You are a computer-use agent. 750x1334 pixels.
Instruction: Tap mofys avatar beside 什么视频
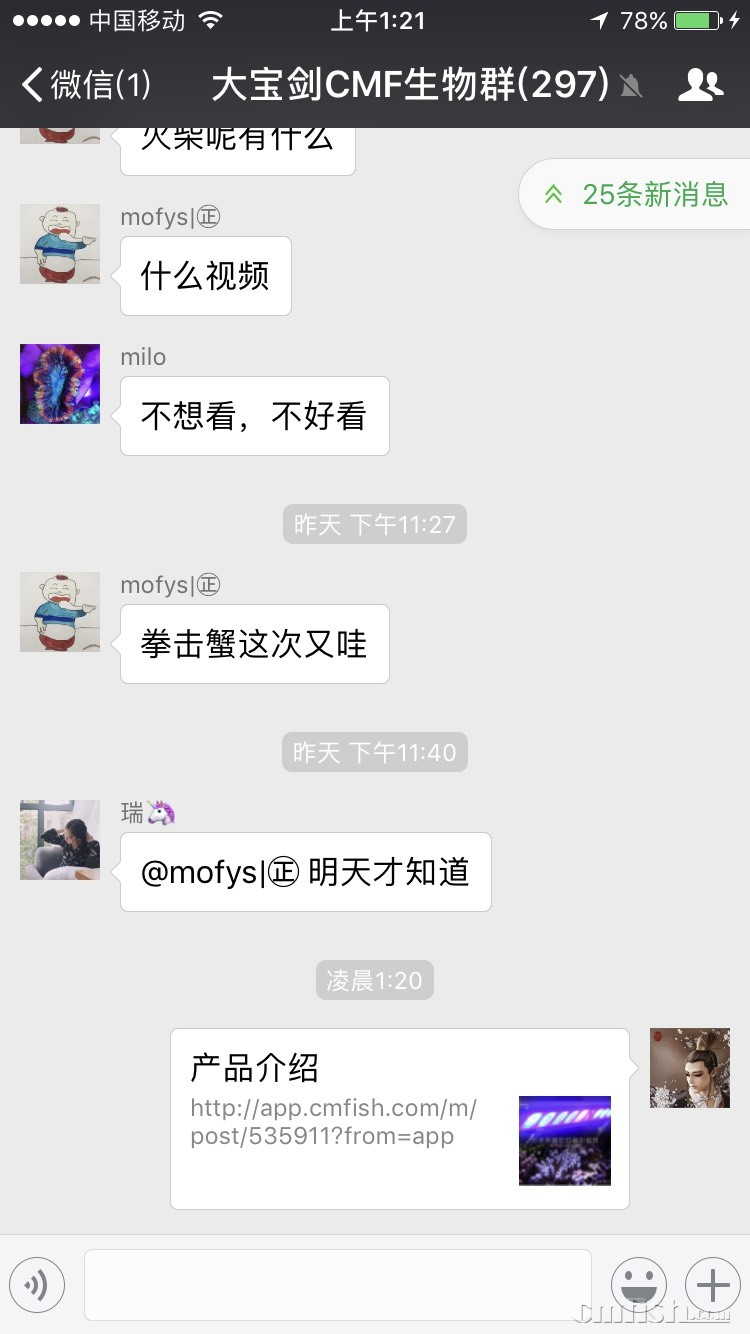click(x=60, y=244)
